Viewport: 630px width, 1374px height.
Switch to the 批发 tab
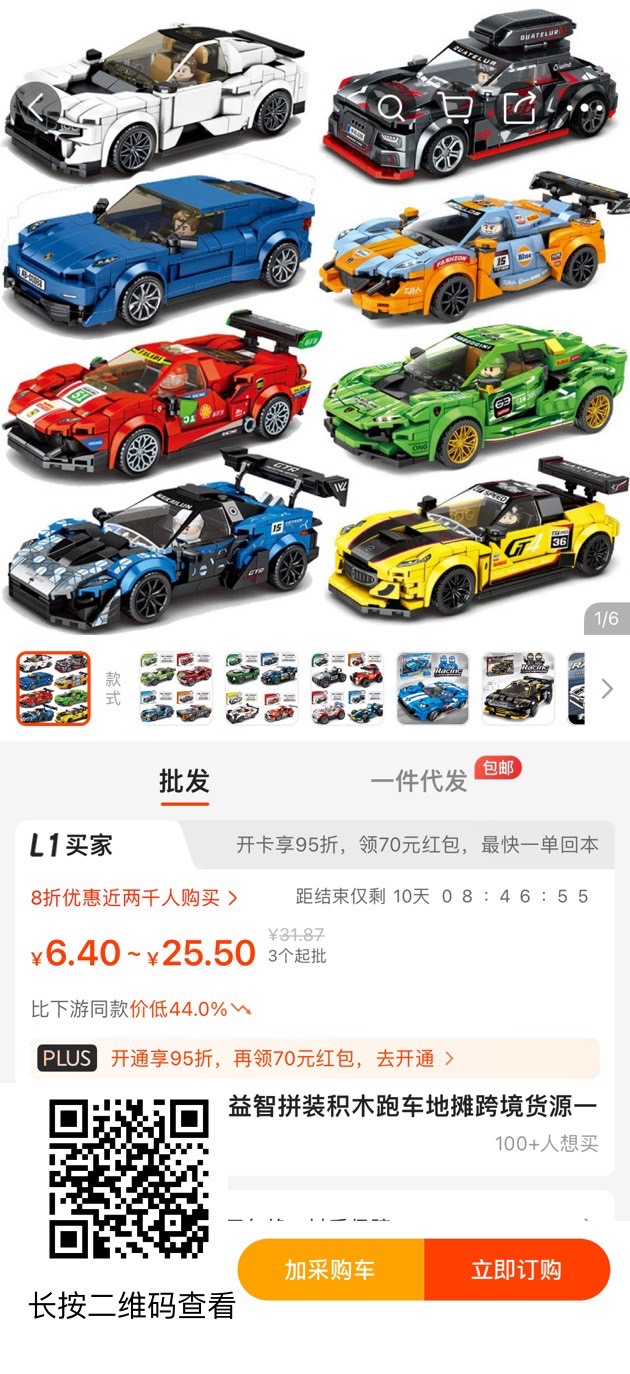[184, 781]
